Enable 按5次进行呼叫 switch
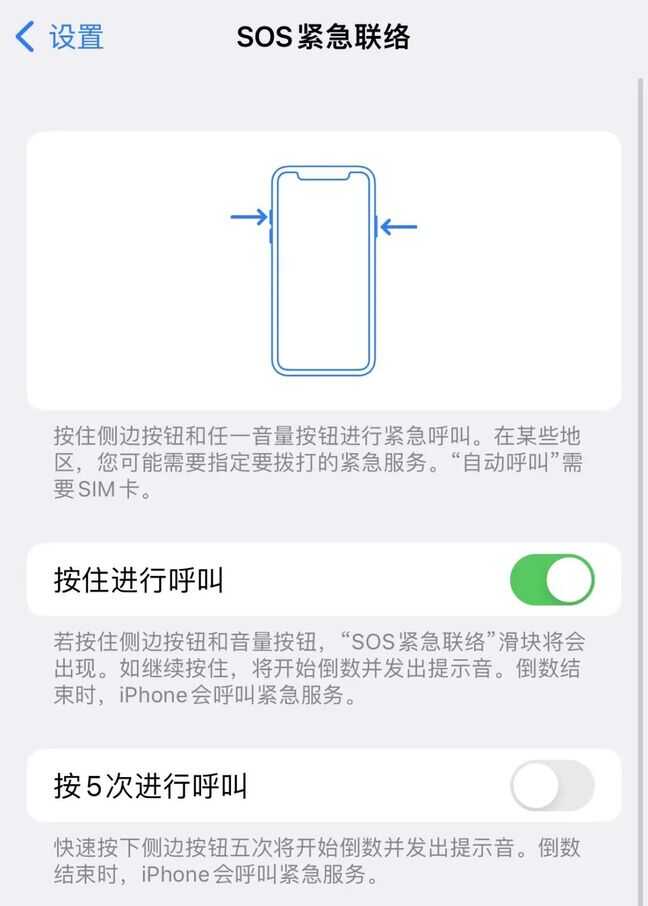The image size is (648, 906). (x=551, y=786)
